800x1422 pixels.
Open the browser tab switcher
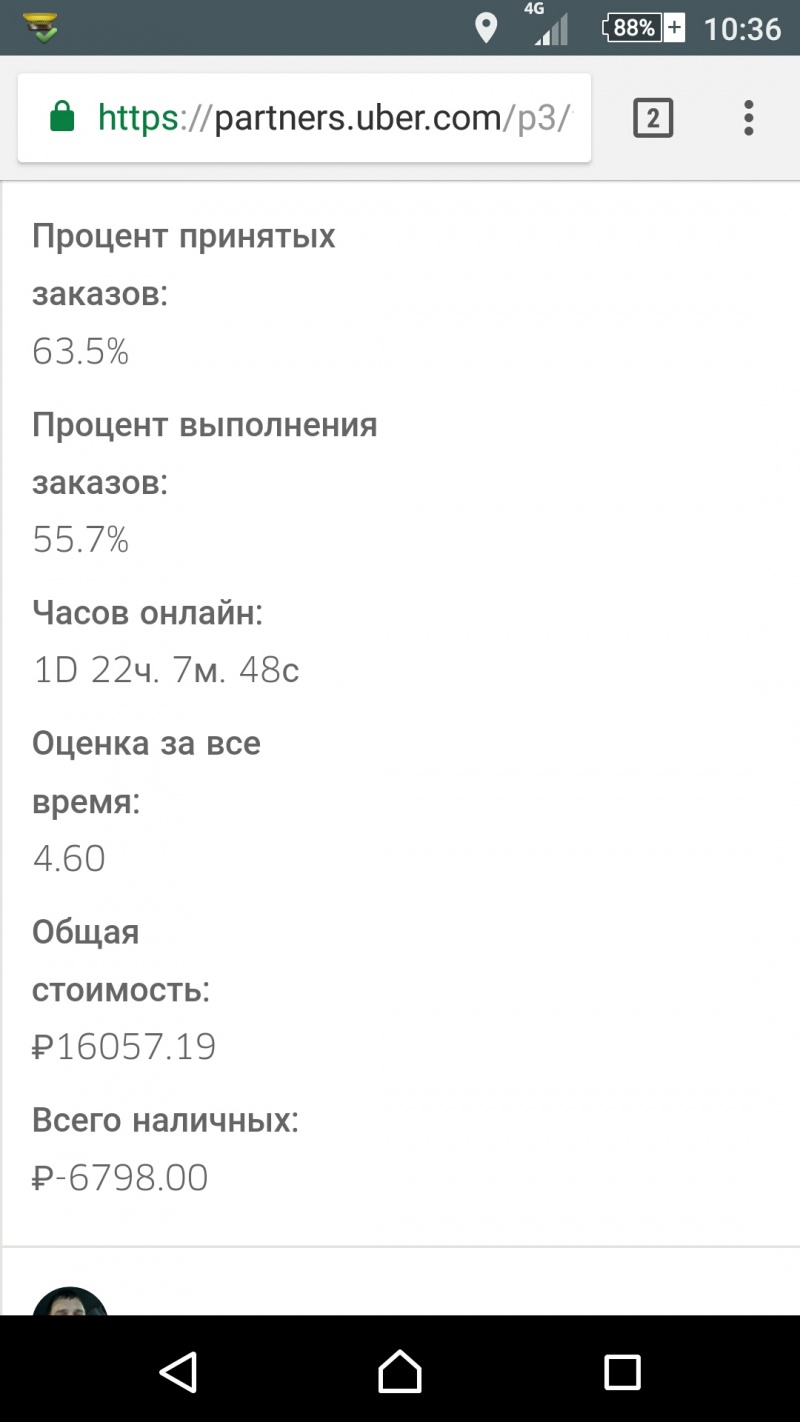click(x=653, y=119)
